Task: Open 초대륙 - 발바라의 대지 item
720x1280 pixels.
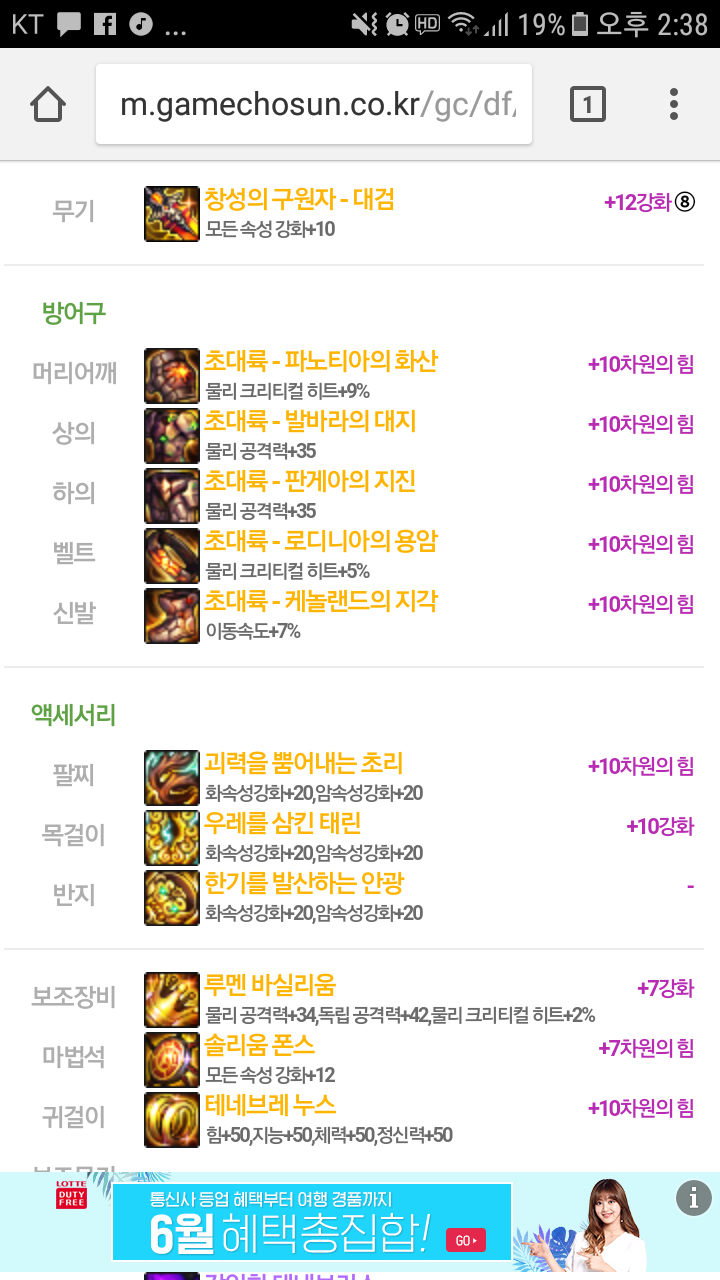Action: (x=310, y=421)
